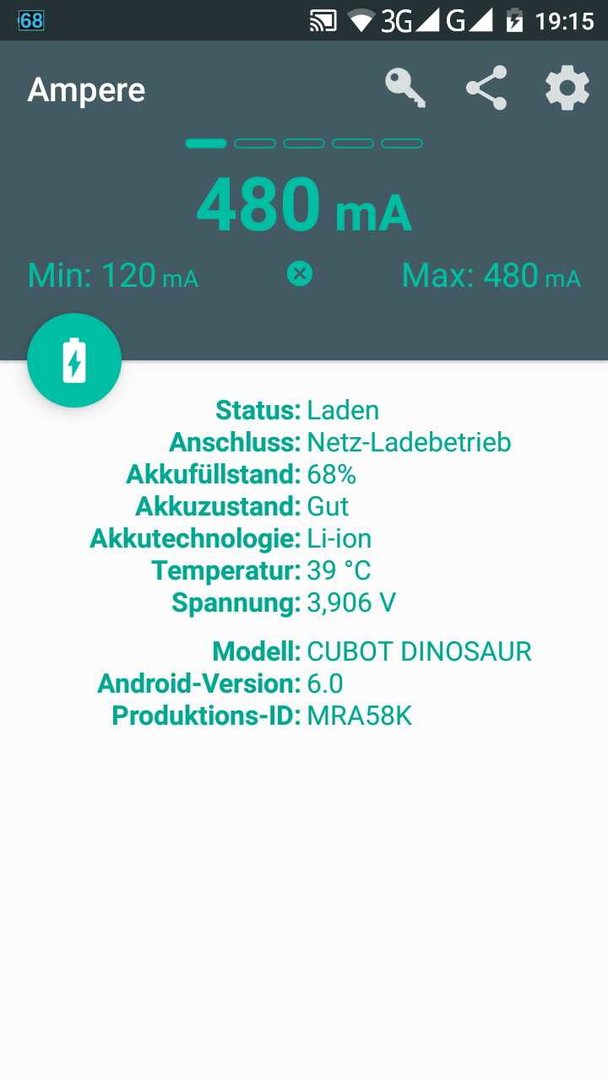Open the key icon in the app bar

point(405,88)
